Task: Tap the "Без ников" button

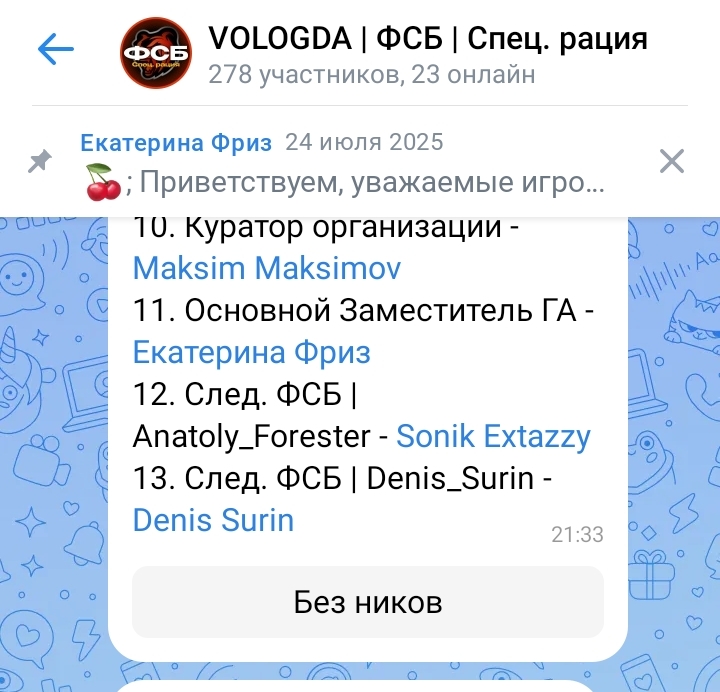Action: (368, 602)
